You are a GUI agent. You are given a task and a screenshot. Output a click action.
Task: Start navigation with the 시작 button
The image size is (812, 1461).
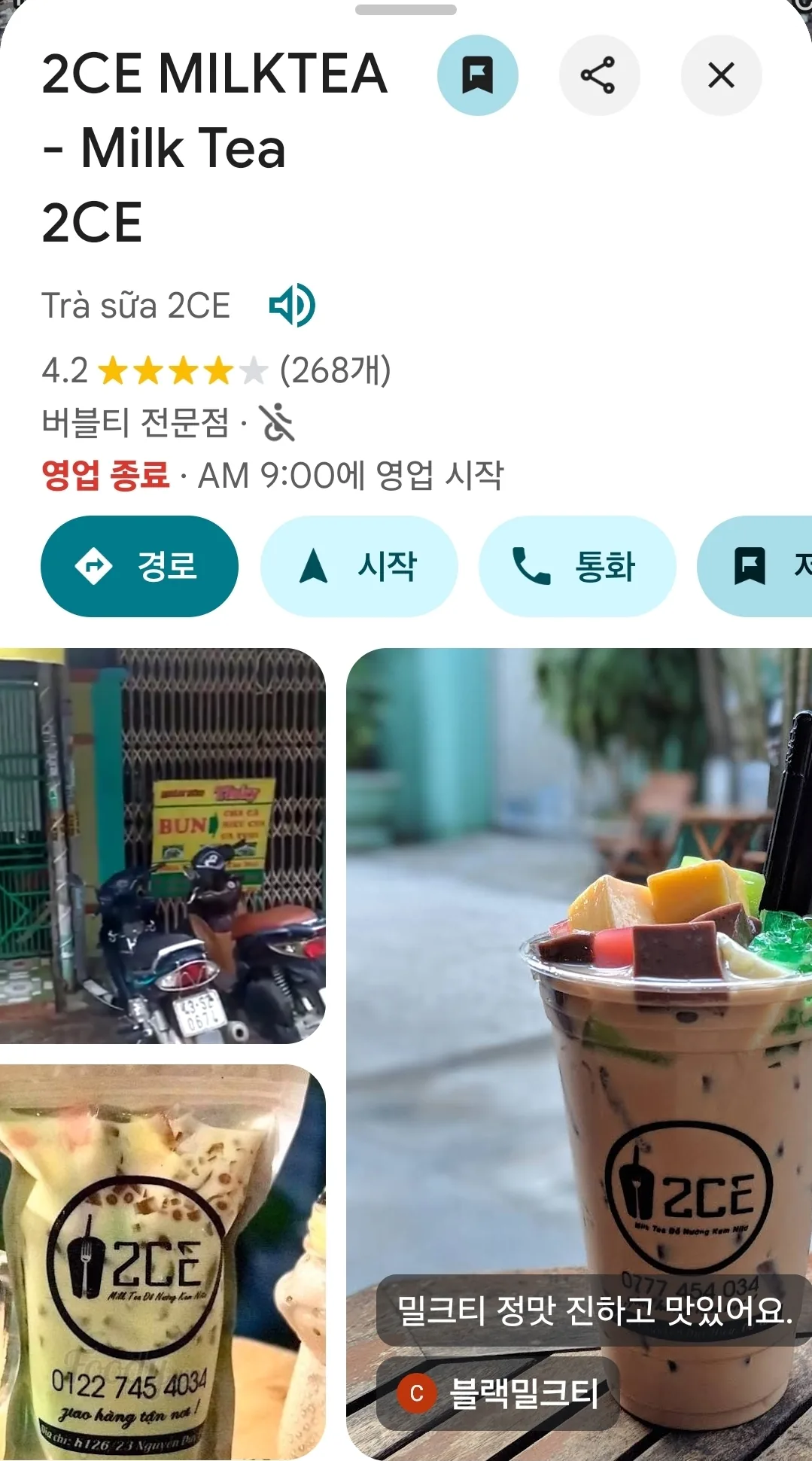359,566
